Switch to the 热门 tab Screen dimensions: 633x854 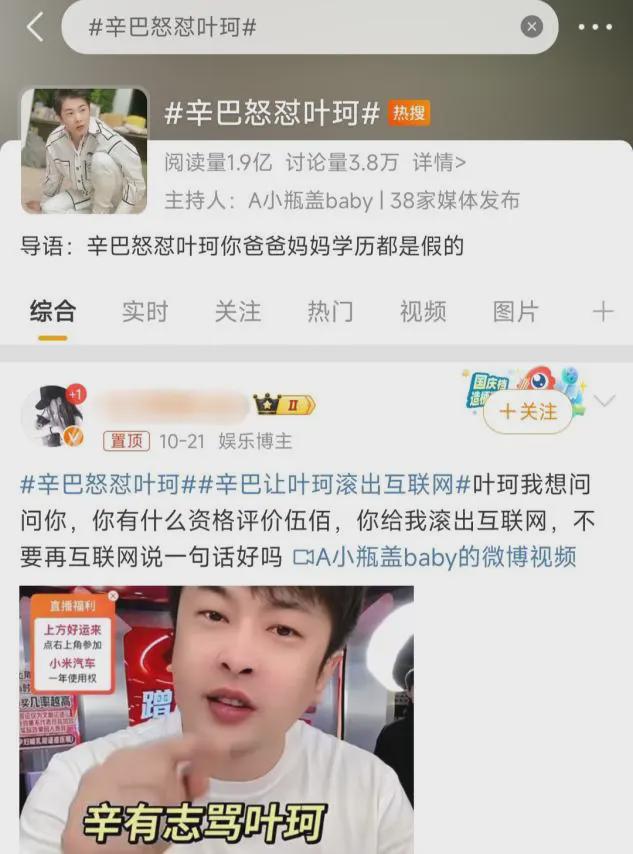[x=330, y=311]
